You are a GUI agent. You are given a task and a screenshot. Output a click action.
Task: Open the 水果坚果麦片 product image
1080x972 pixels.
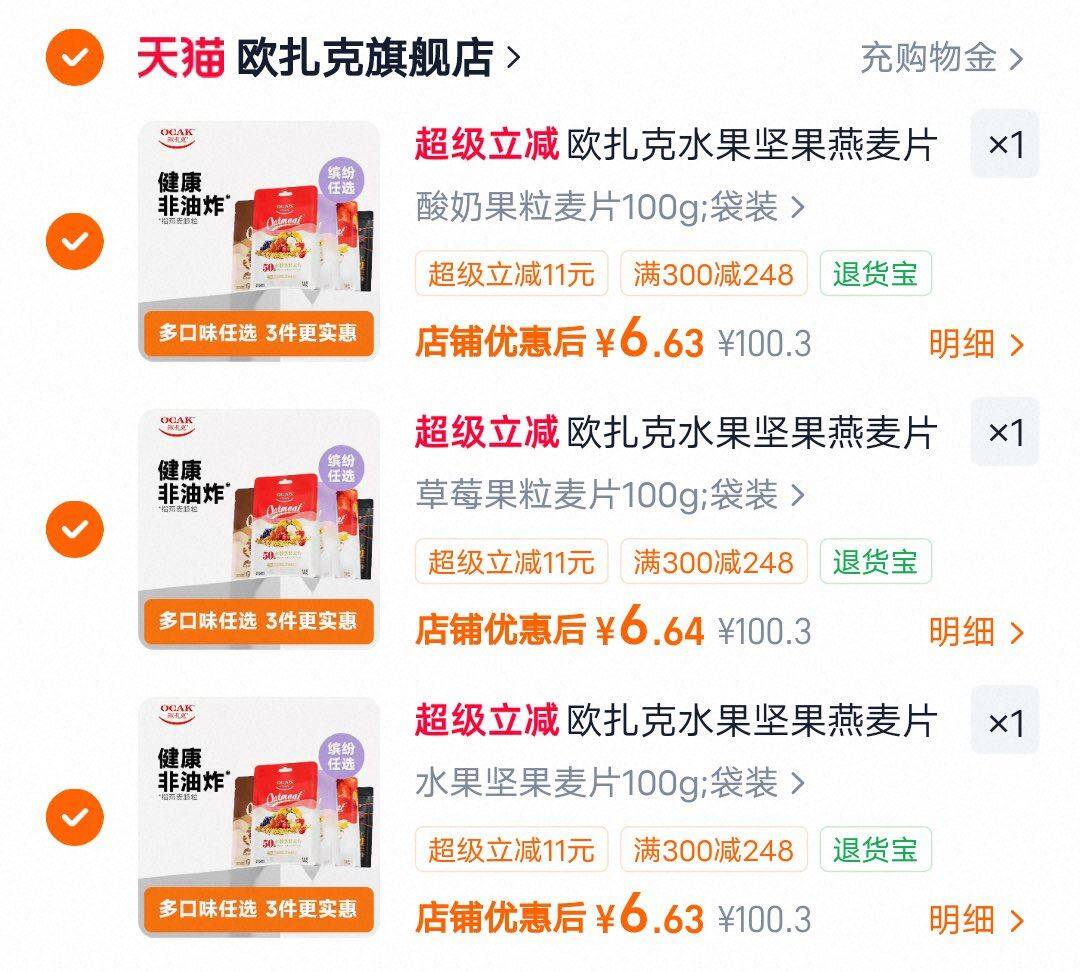259,817
